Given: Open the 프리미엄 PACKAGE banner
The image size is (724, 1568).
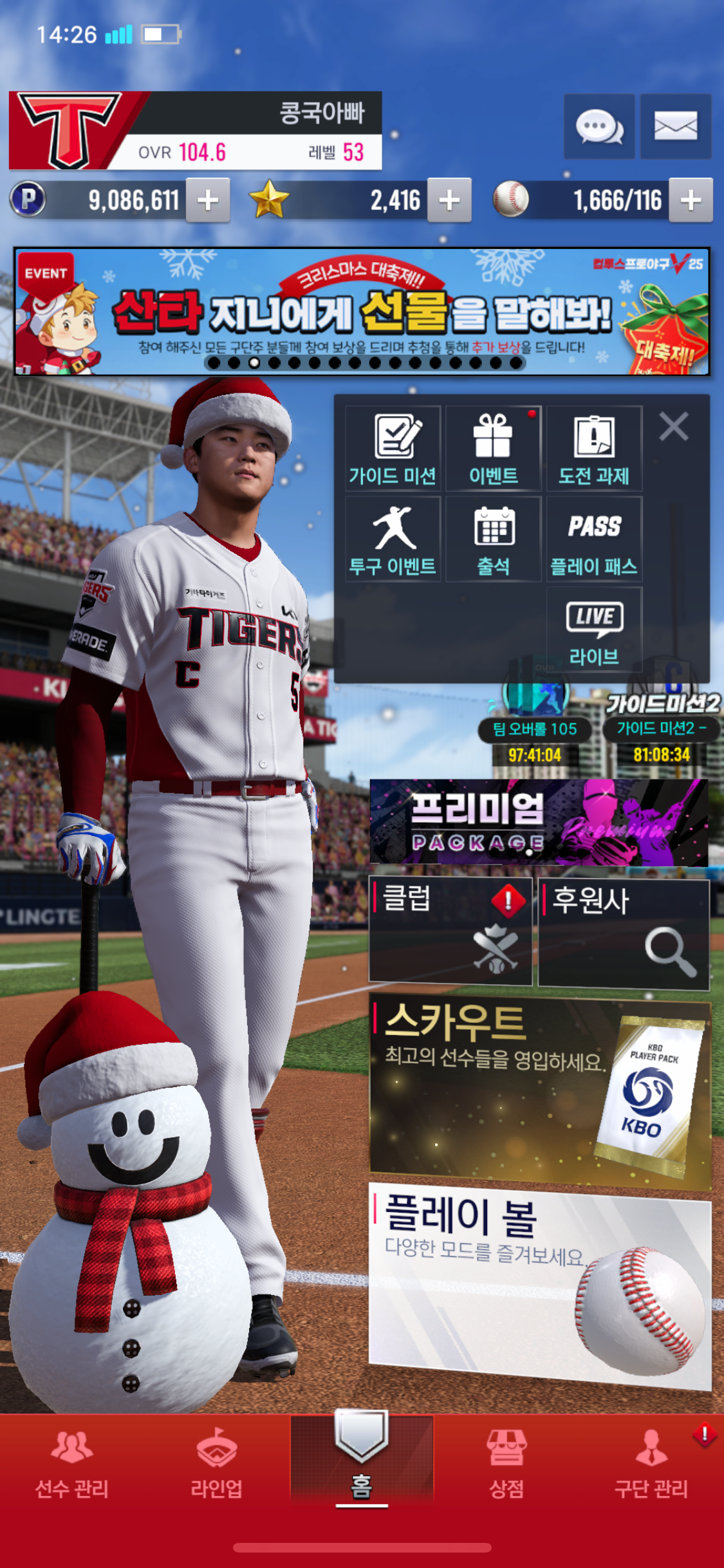Looking at the screenshot, I should click(x=539, y=822).
